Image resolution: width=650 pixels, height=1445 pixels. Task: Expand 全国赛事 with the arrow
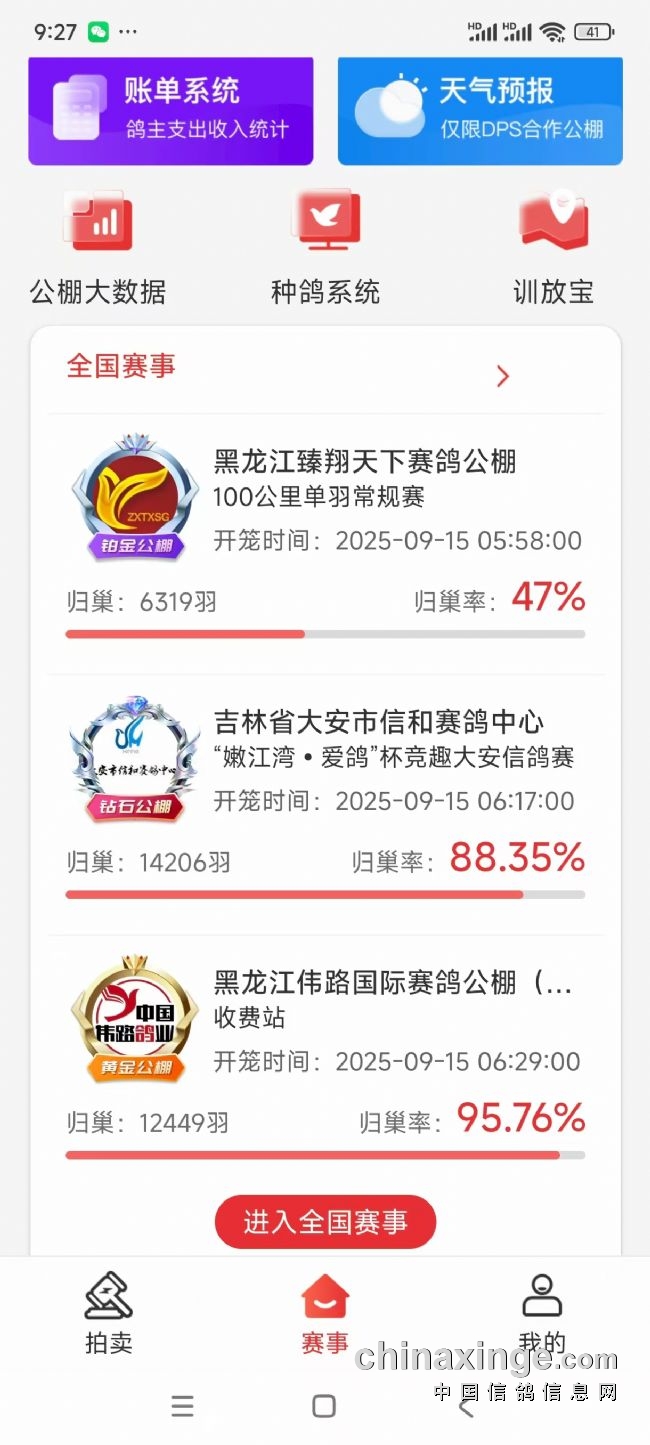coord(503,376)
